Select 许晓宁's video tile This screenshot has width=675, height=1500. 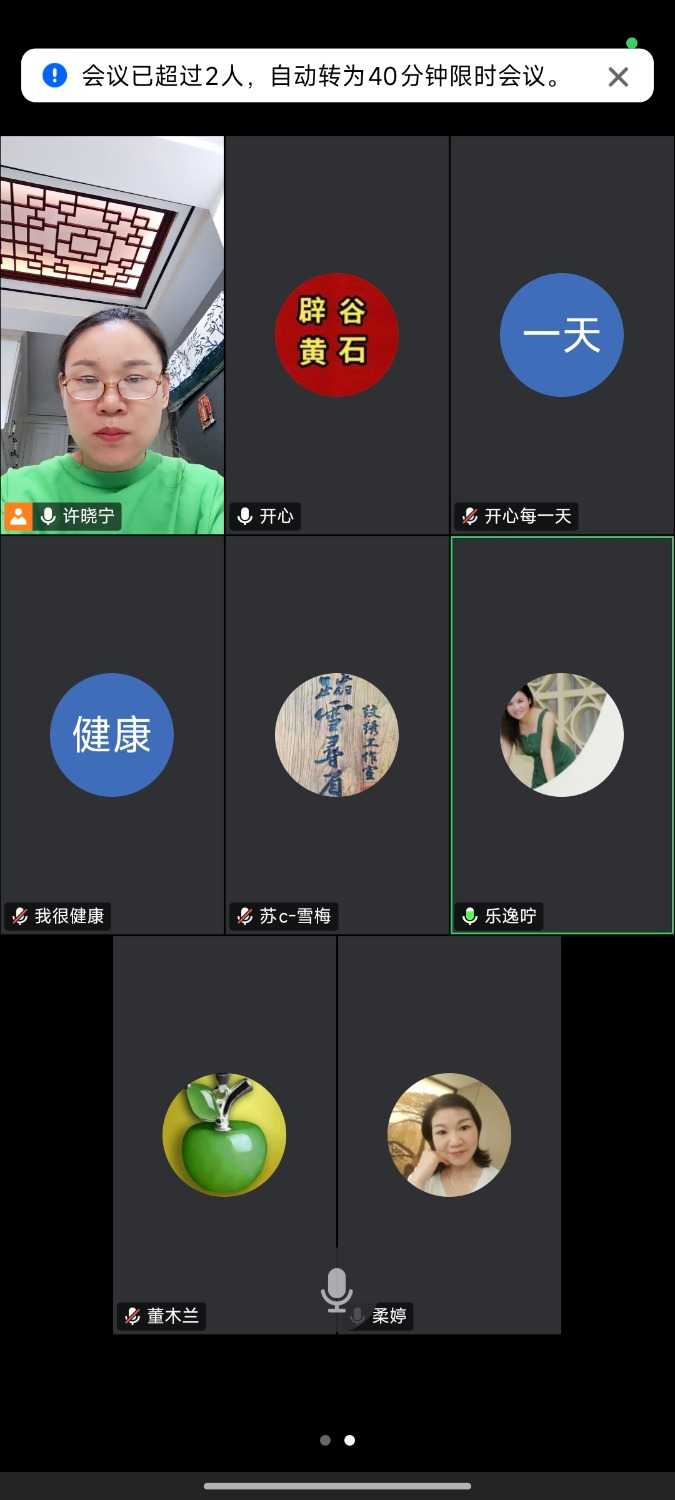[x=112, y=335]
